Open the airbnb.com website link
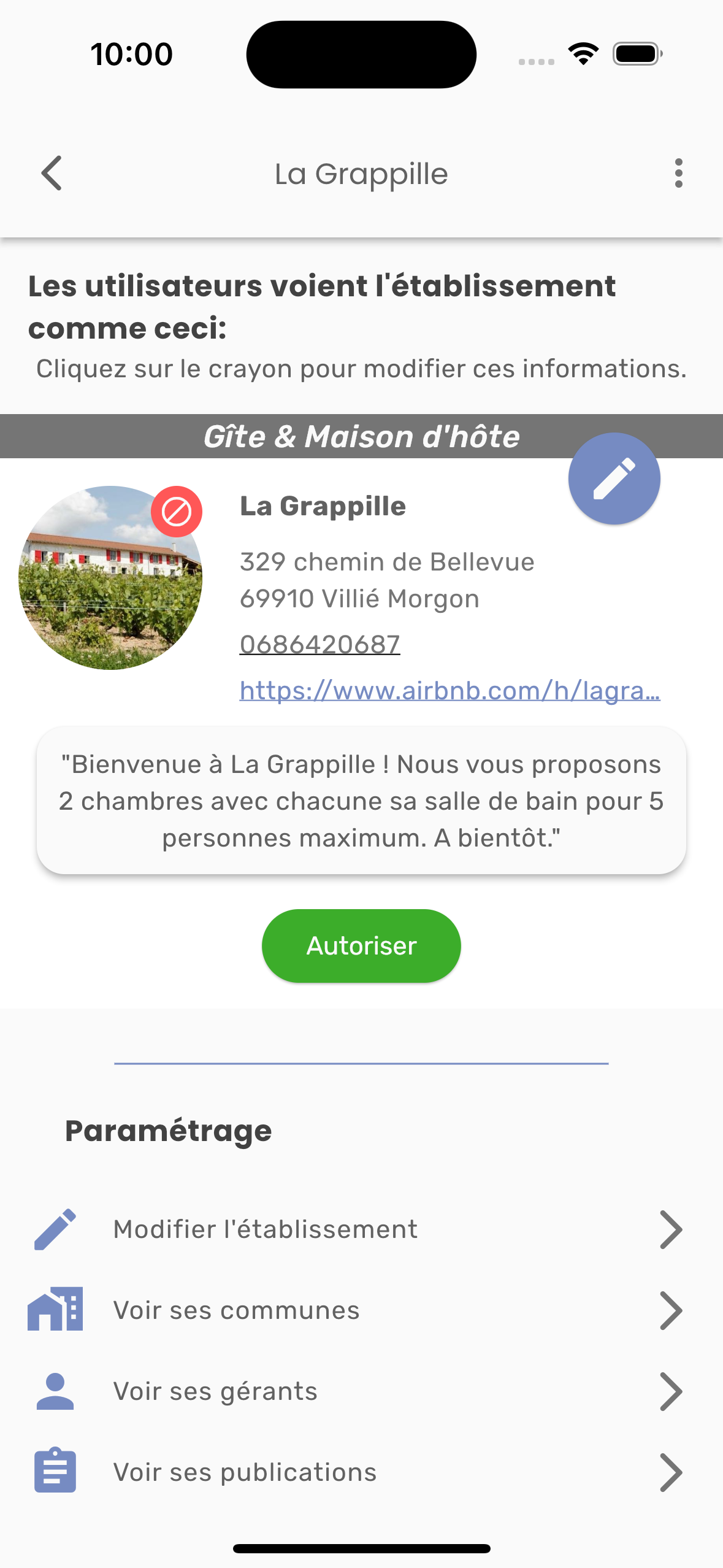This screenshot has width=723, height=1568. tap(449, 691)
